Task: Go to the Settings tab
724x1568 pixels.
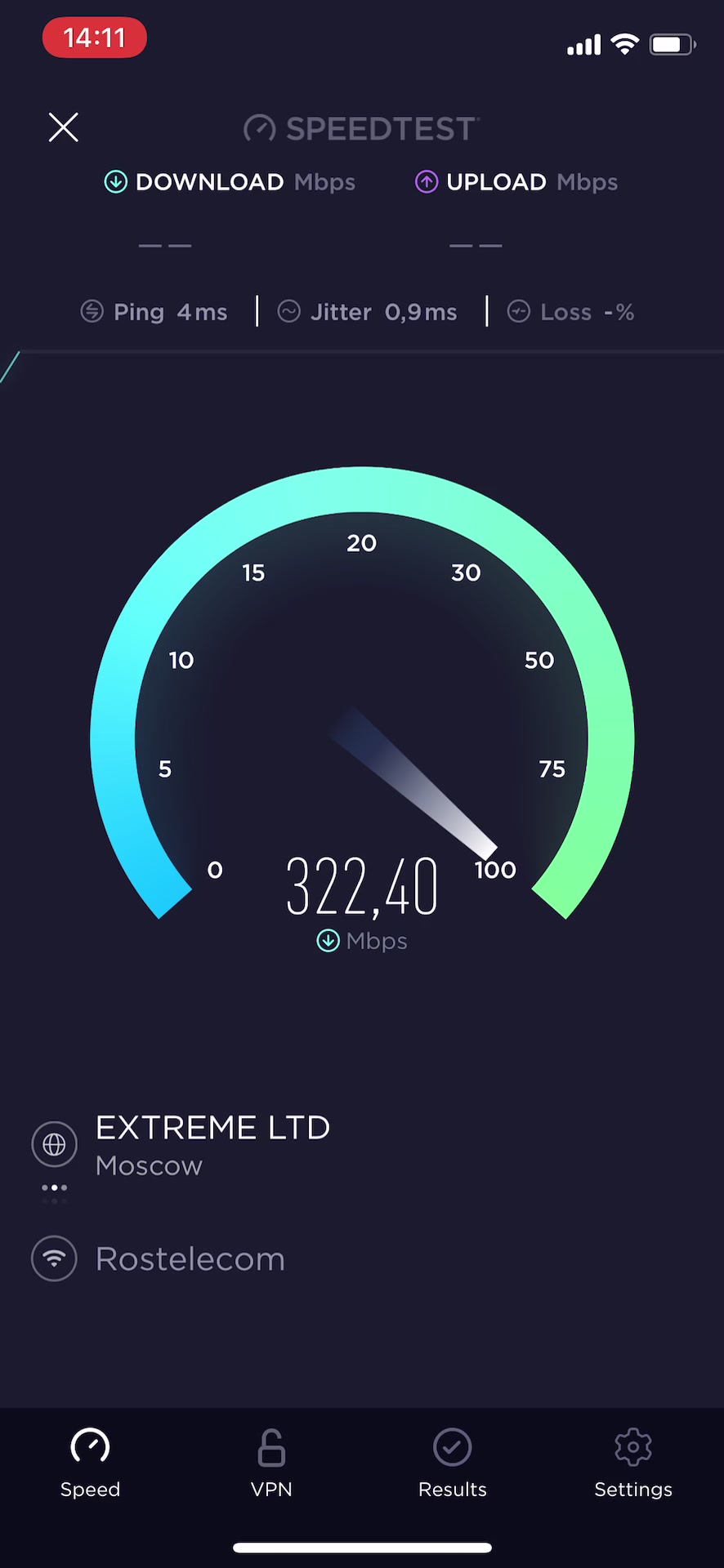Action: 632,1463
